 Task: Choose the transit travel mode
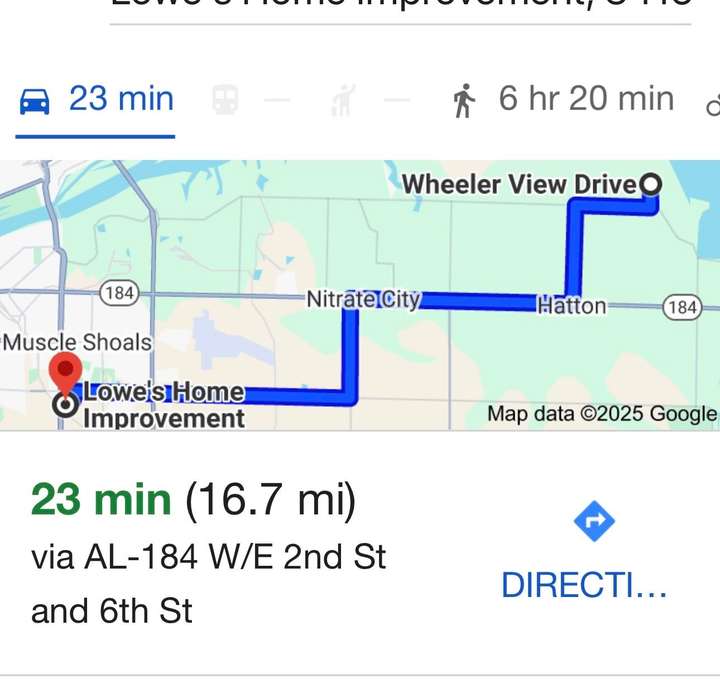point(225,100)
